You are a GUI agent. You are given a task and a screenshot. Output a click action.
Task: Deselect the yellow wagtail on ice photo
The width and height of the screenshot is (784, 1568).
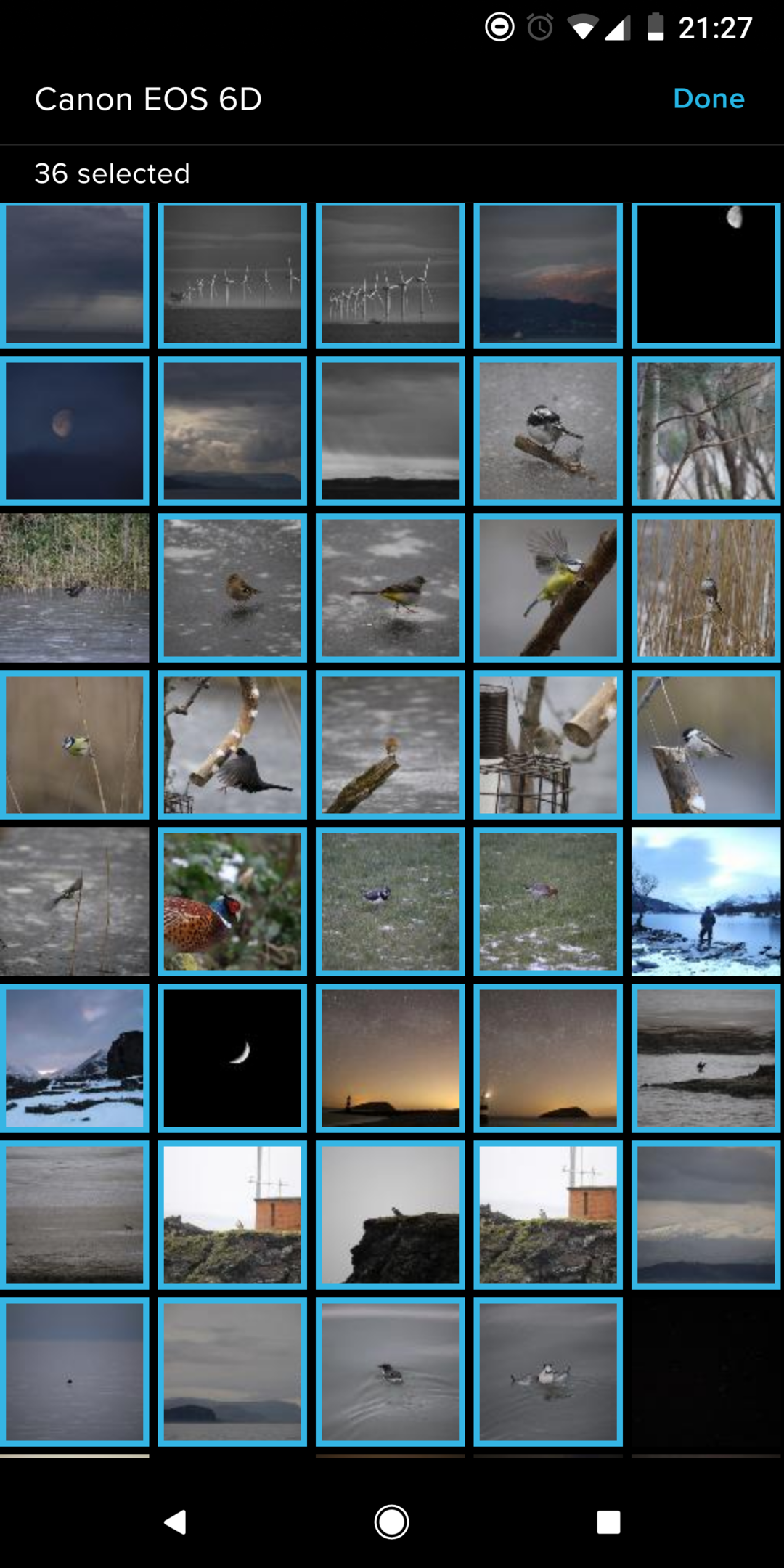[391, 588]
